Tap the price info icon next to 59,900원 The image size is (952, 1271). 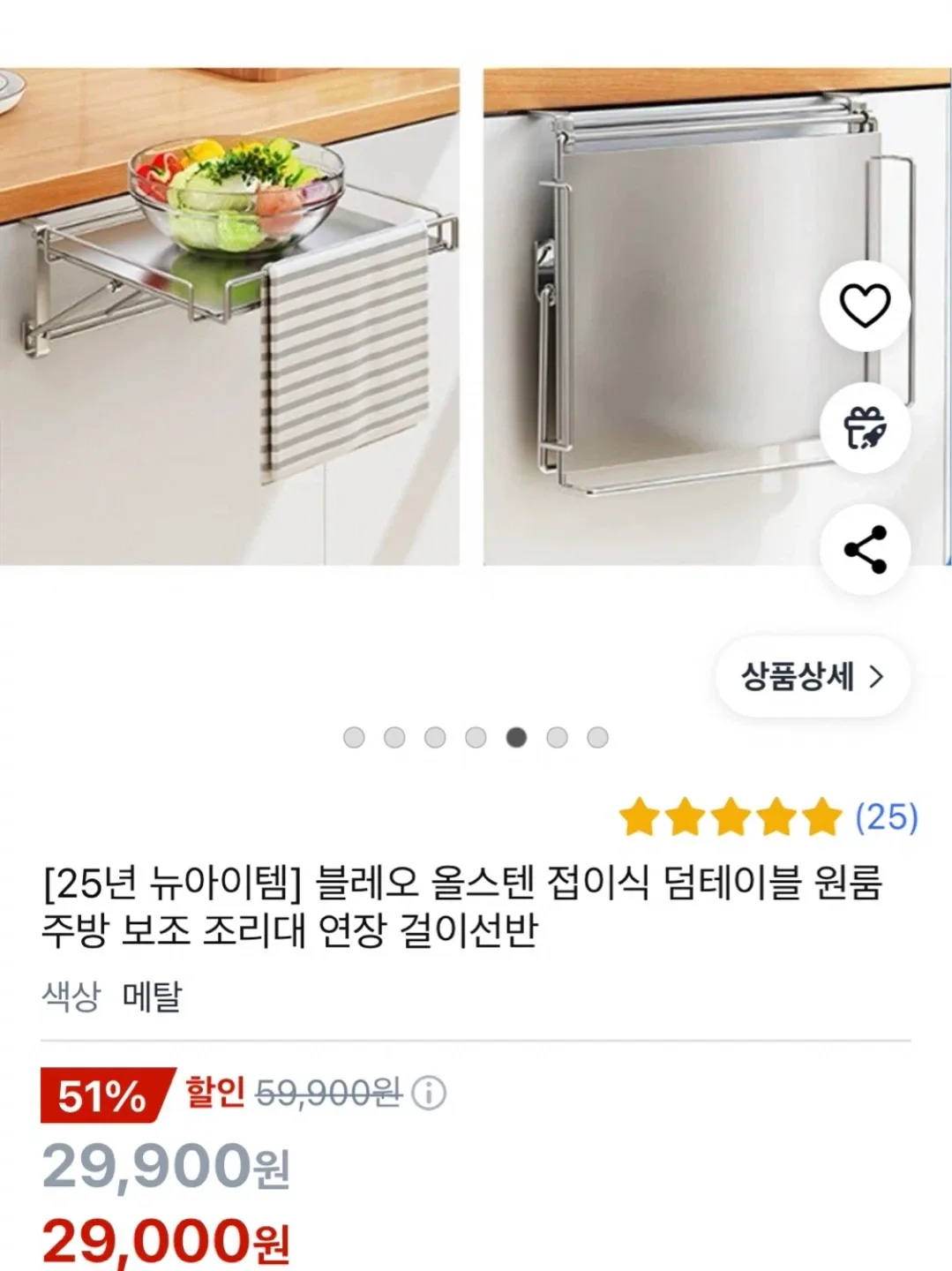430,1094
